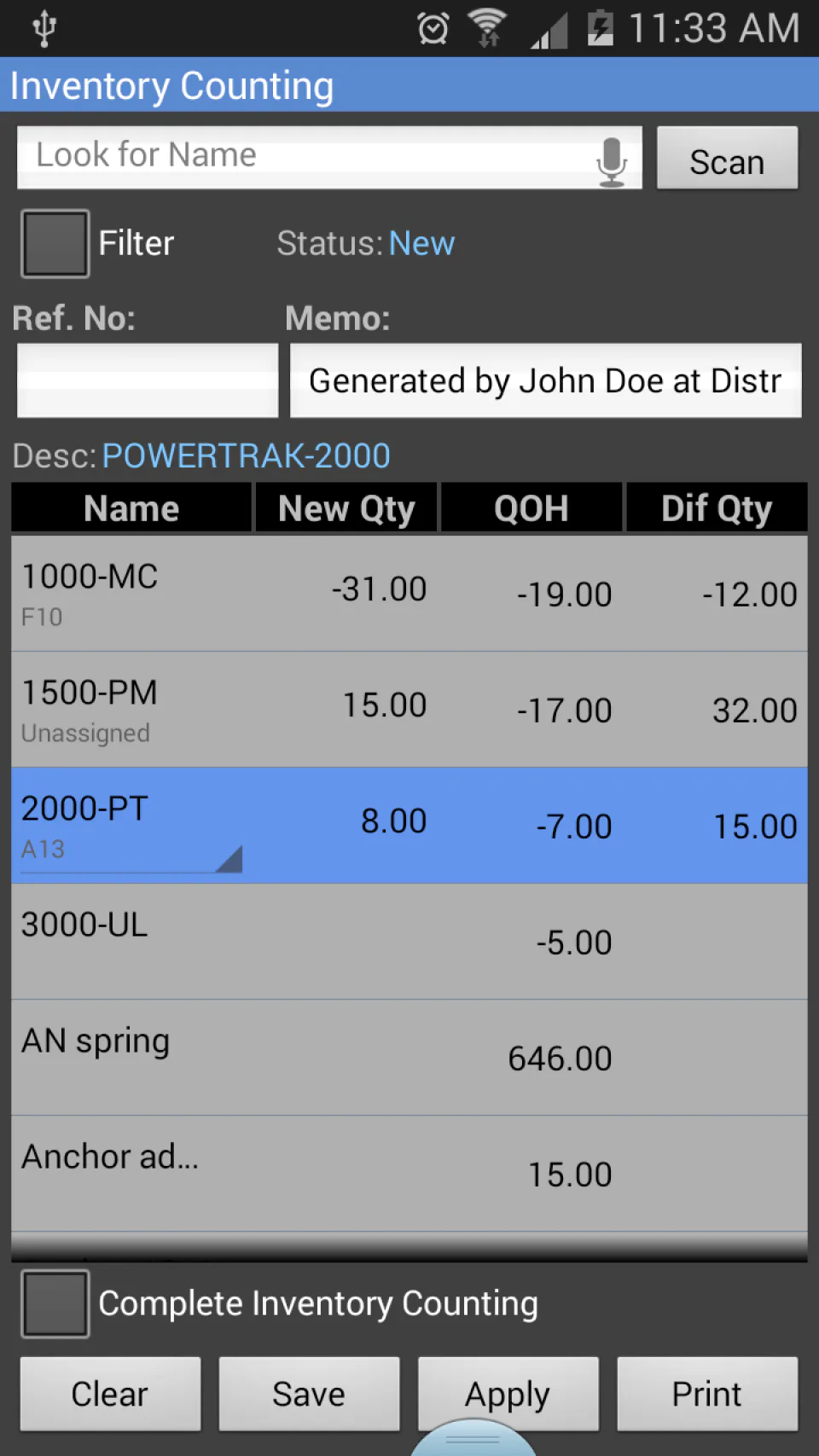
Task: Clear the inventory count
Action: pos(110,1394)
